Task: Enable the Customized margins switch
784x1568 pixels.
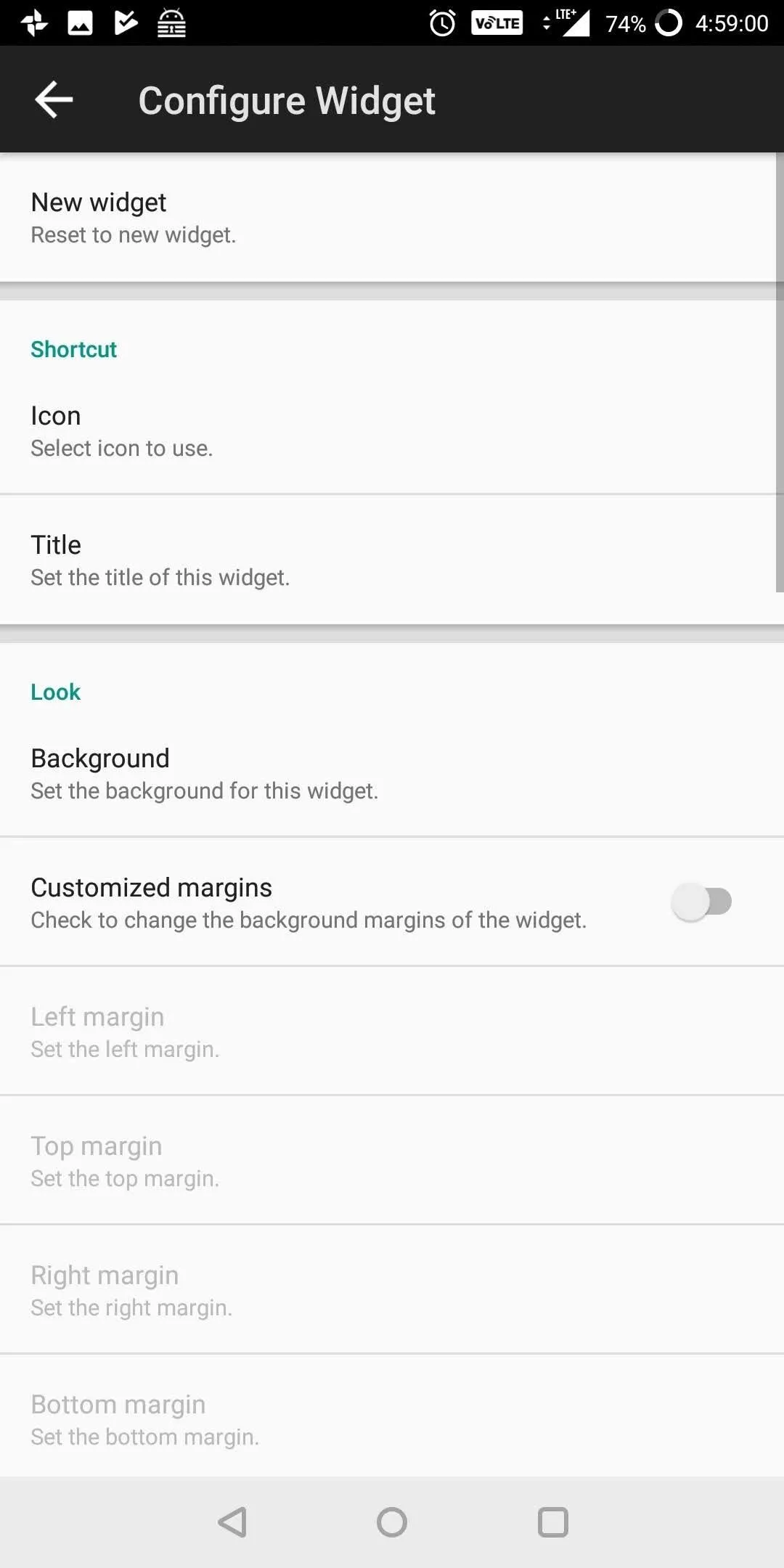Action: click(701, 902)
